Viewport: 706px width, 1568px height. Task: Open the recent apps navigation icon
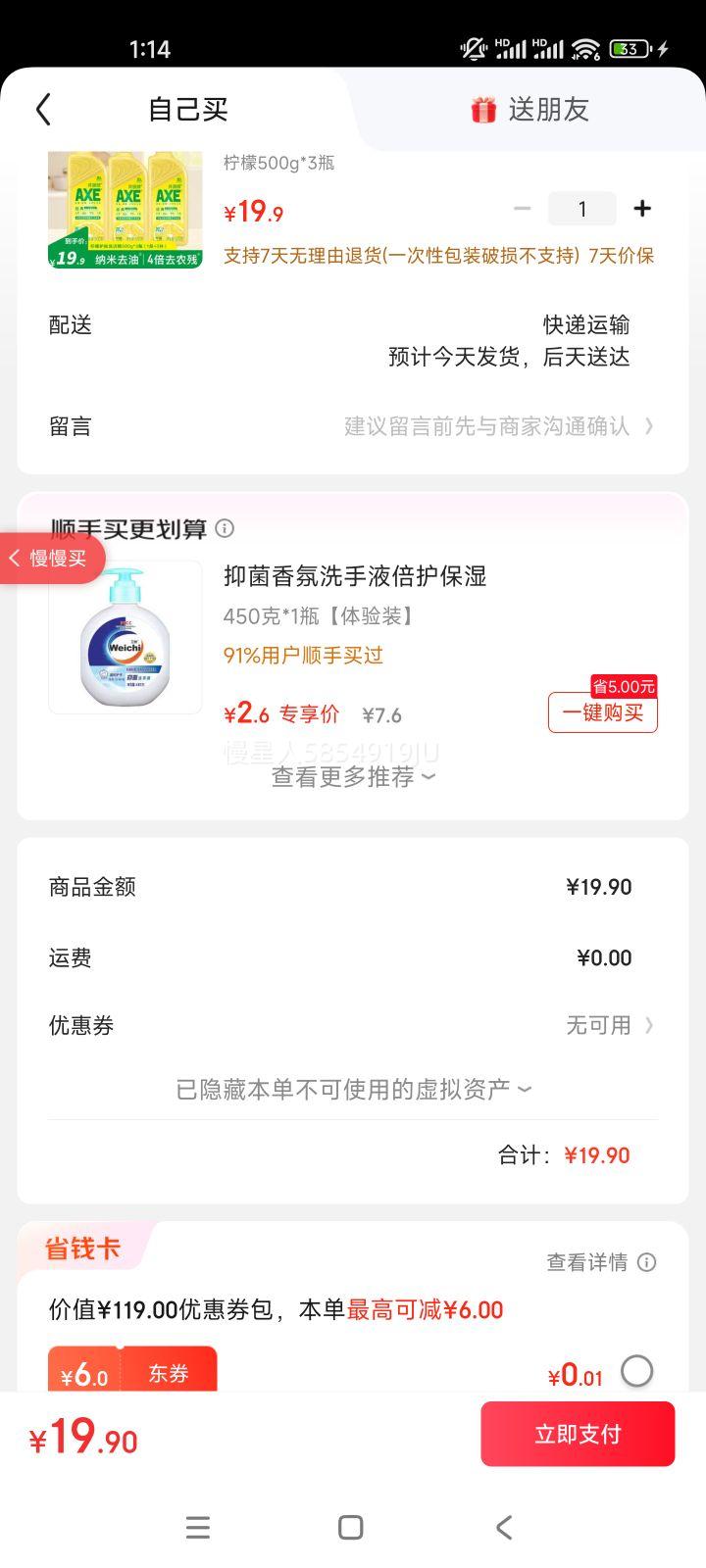(198, 1527)
